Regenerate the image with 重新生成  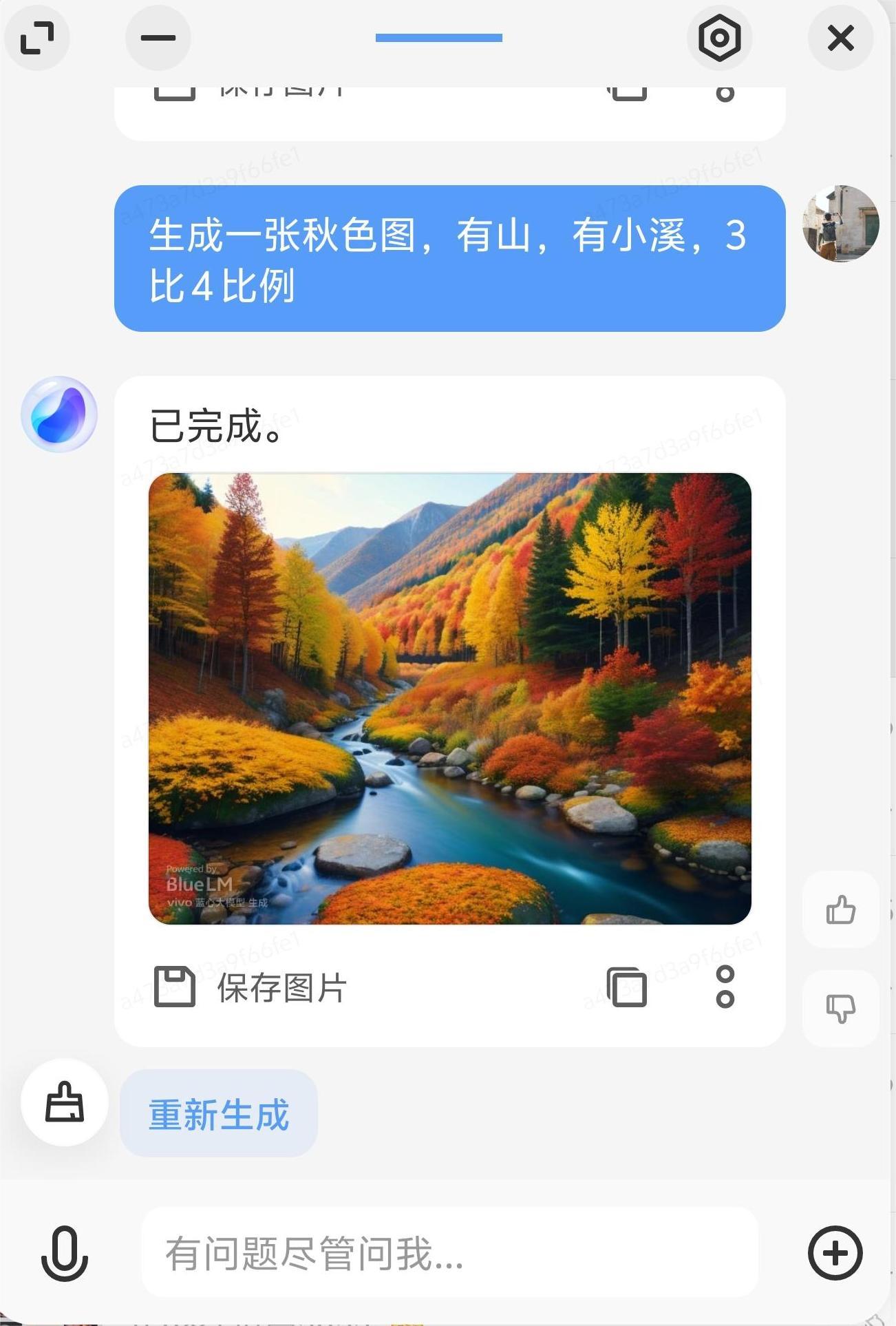219,1114
